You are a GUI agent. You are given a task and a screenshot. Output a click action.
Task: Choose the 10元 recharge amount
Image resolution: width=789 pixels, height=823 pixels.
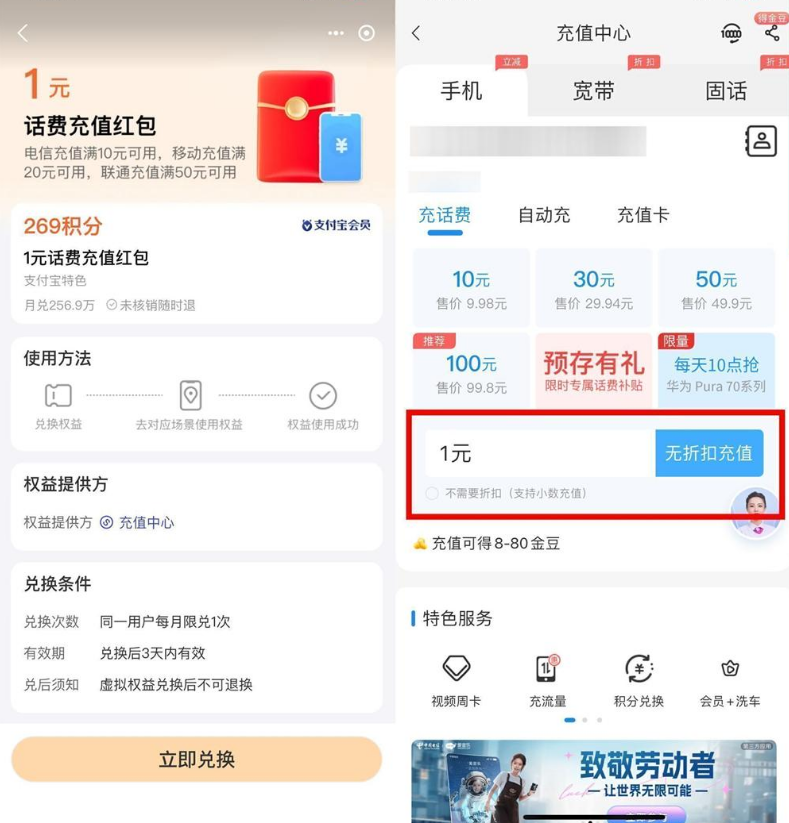[x=471, y=288]
